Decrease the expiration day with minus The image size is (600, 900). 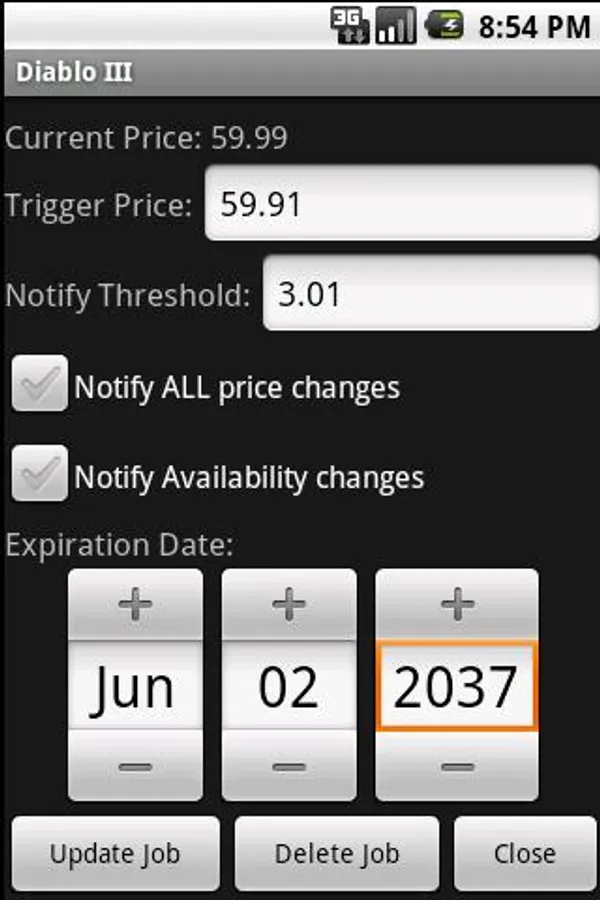289,767
